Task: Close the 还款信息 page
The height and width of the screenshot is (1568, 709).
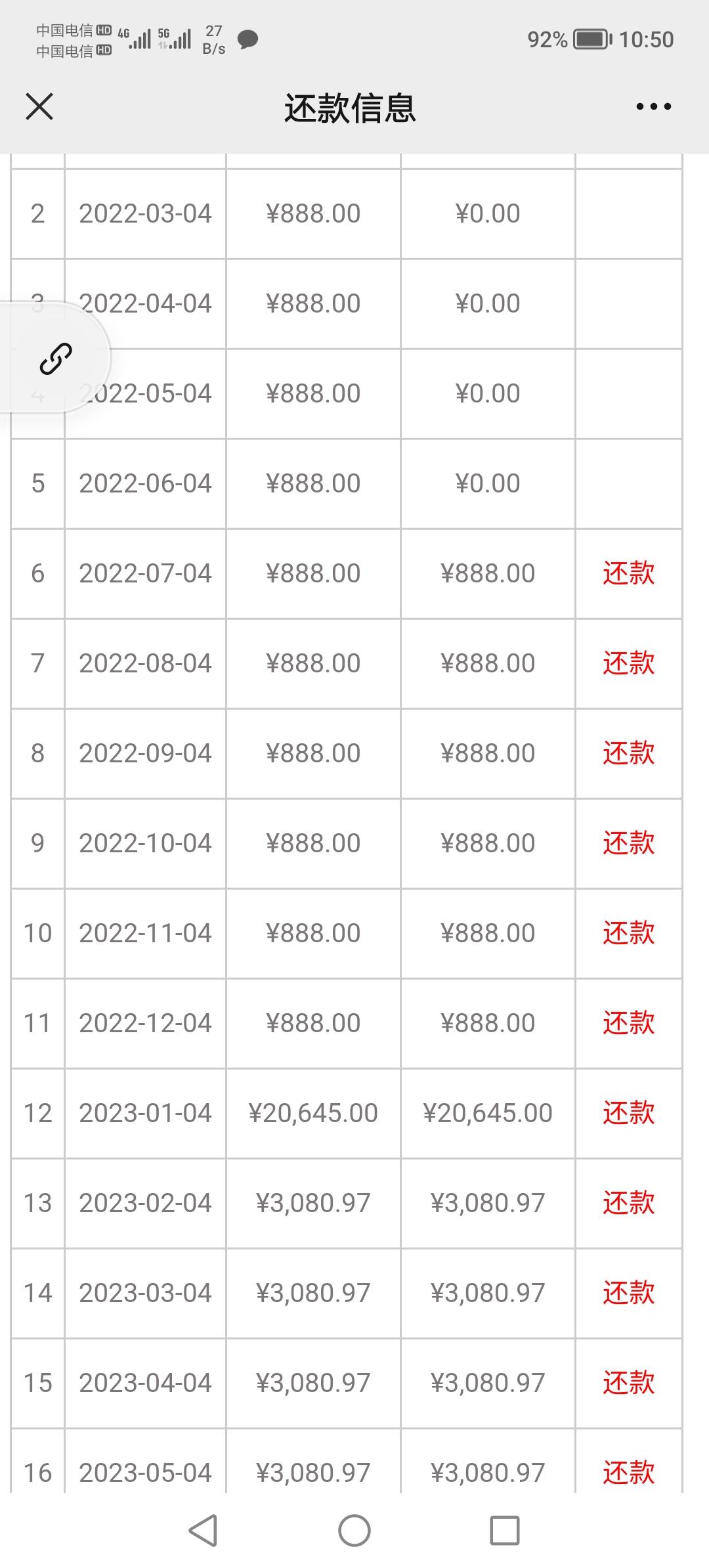Action: (39, 106)
